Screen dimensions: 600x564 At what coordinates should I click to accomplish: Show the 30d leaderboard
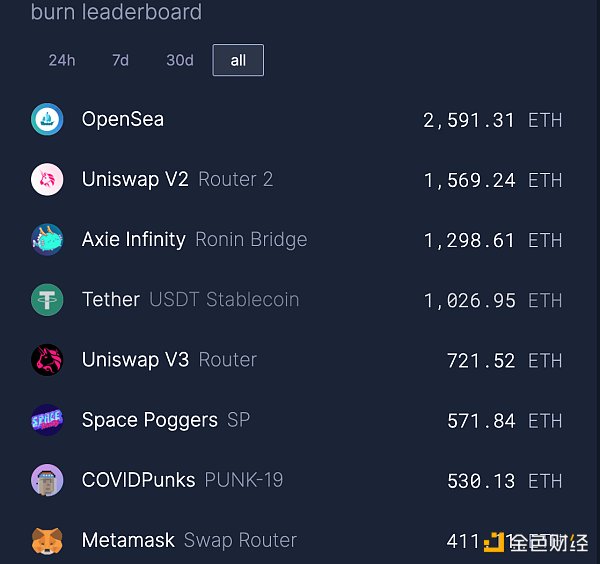180,60
